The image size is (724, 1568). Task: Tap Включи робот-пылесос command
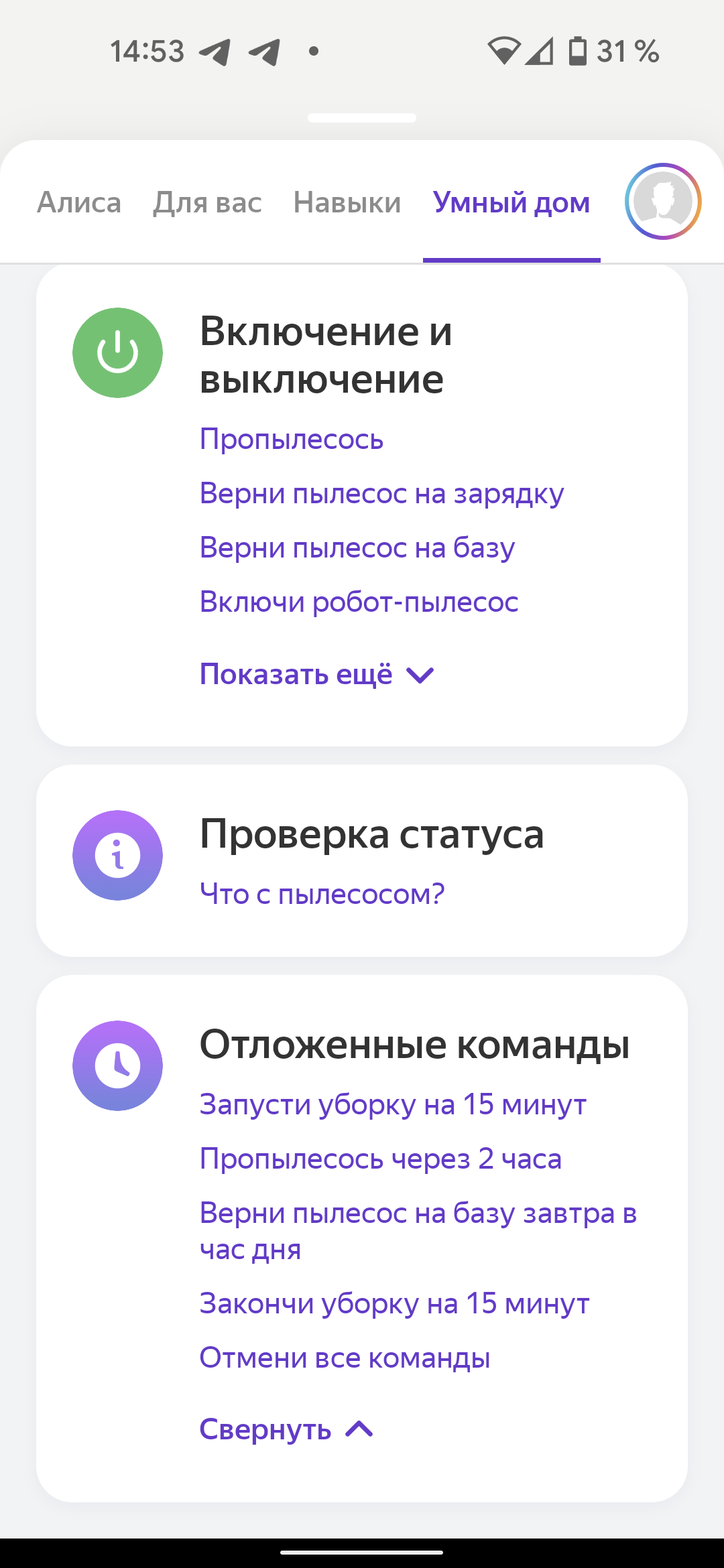tap(359, 602)
